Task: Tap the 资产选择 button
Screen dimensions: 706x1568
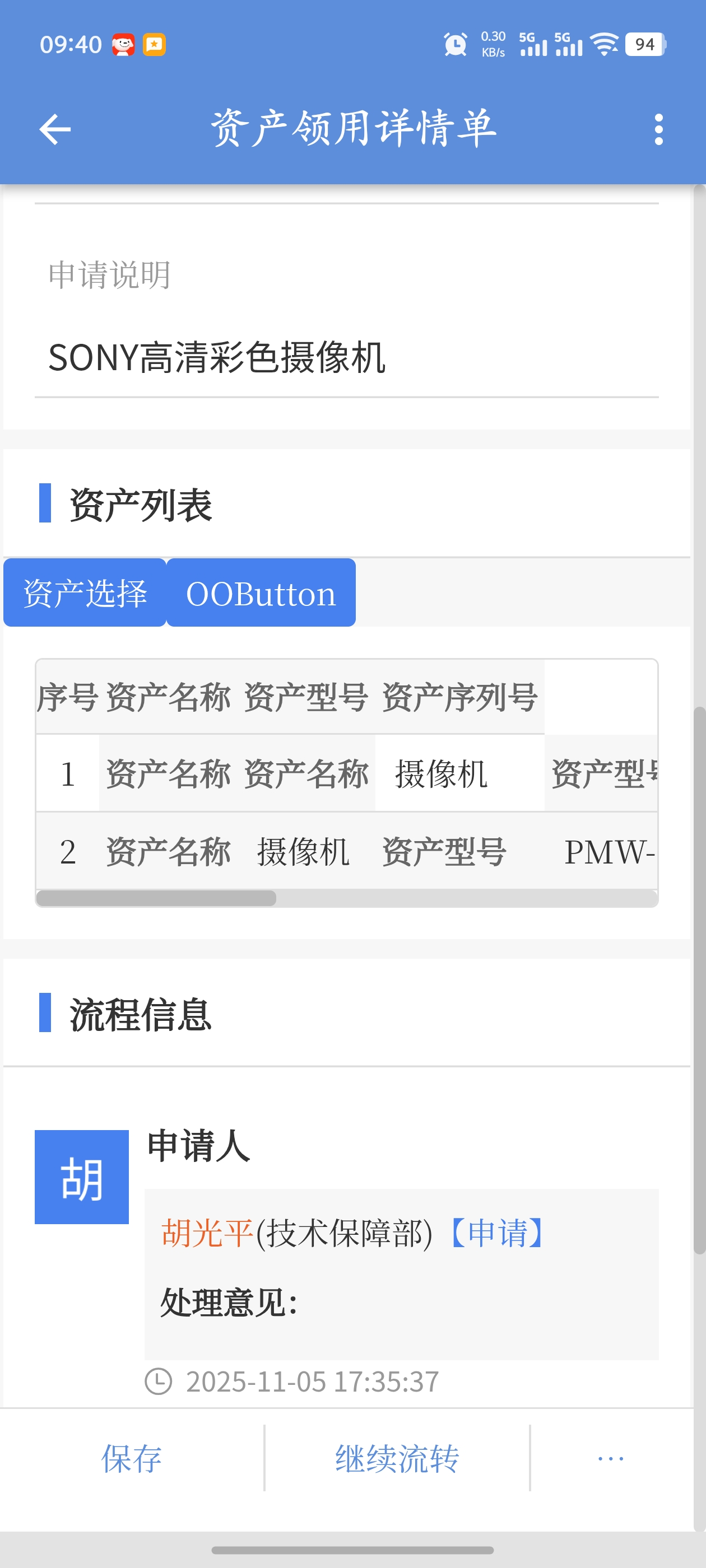Action: coord(85,593)
